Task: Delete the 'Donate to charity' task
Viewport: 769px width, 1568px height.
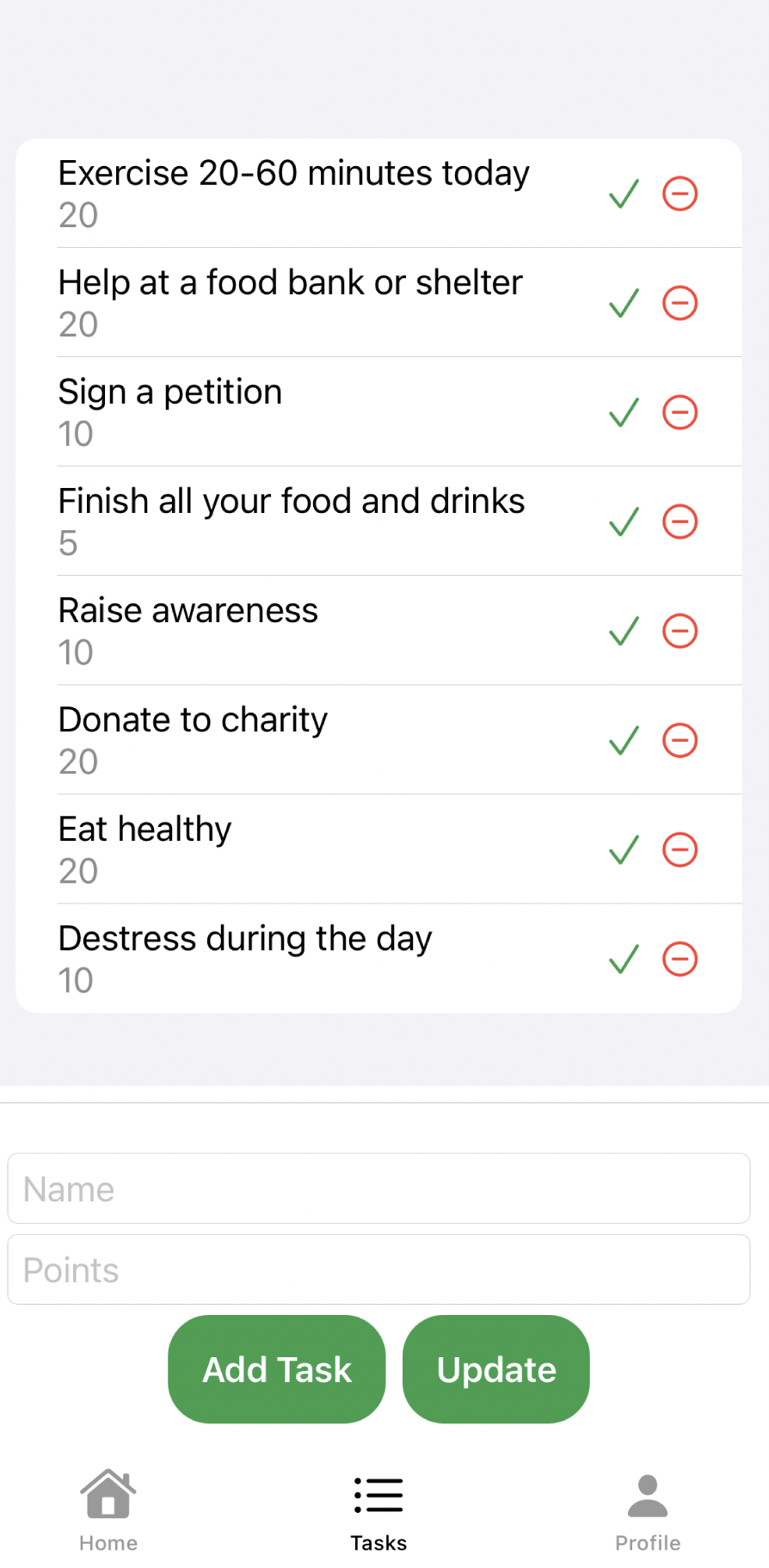Action: (680, 740)
